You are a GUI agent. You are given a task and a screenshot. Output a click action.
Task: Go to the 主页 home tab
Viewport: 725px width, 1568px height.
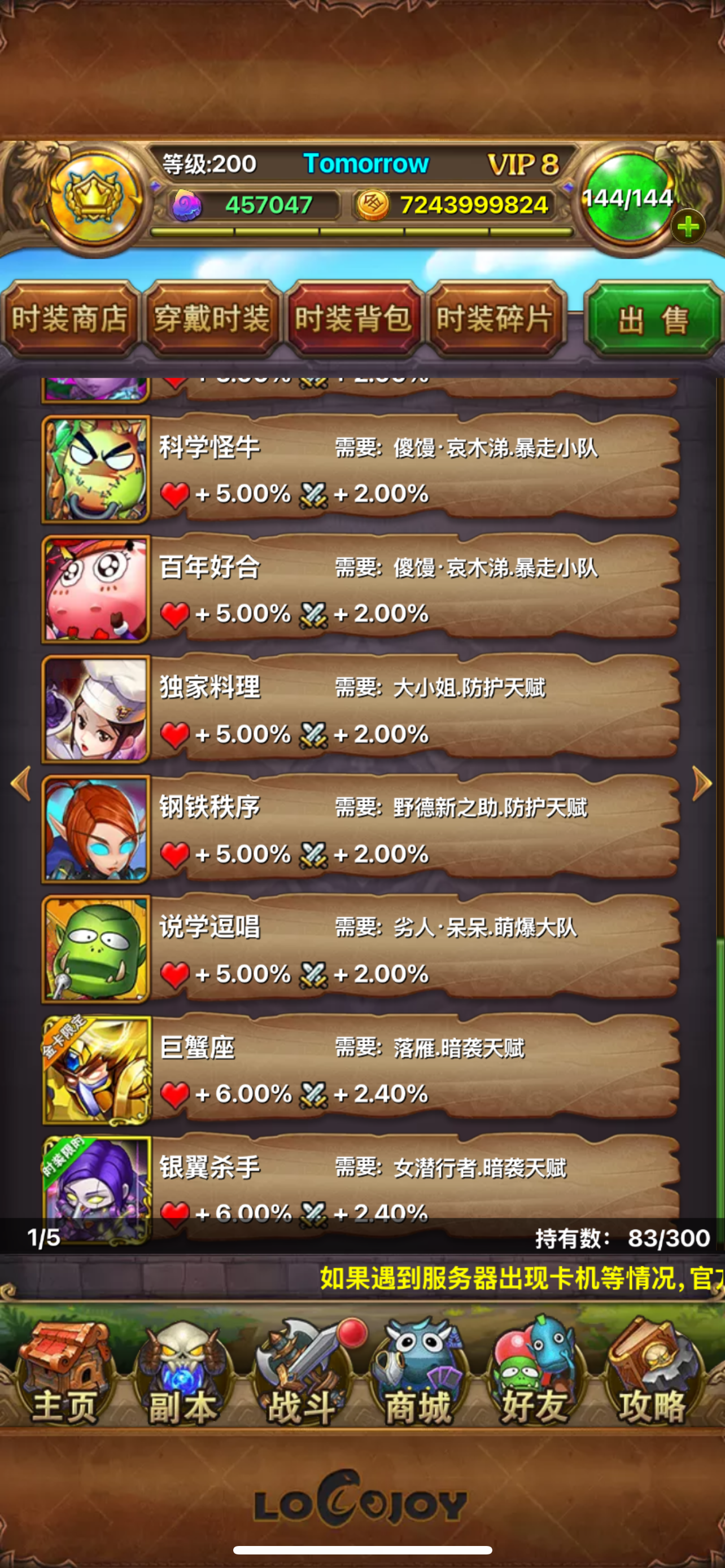(x=64, y=1376)
